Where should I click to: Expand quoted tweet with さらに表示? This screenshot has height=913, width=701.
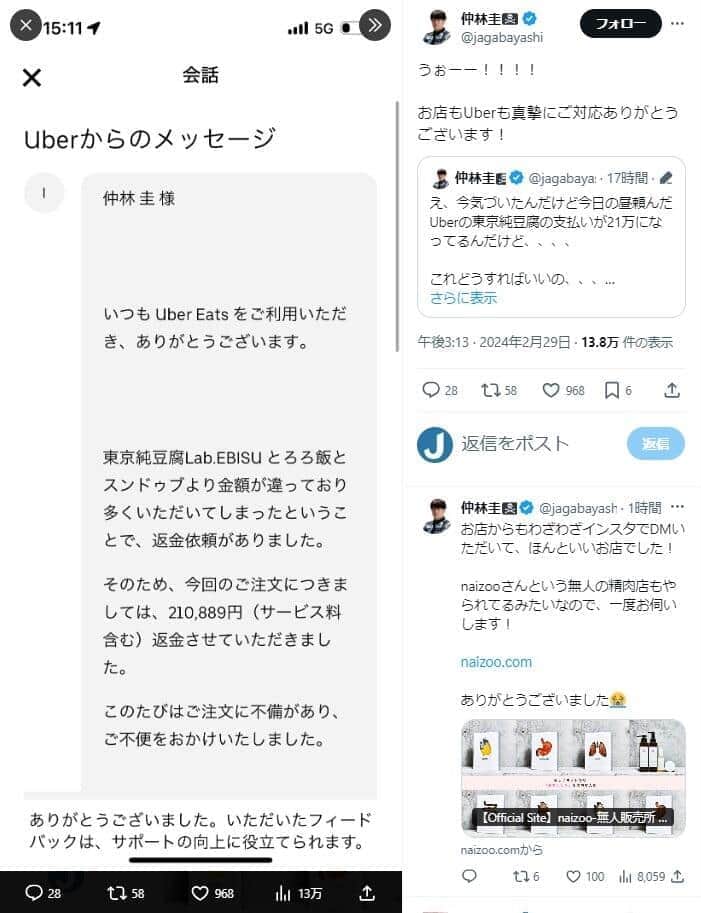click(x=463, y=298)
